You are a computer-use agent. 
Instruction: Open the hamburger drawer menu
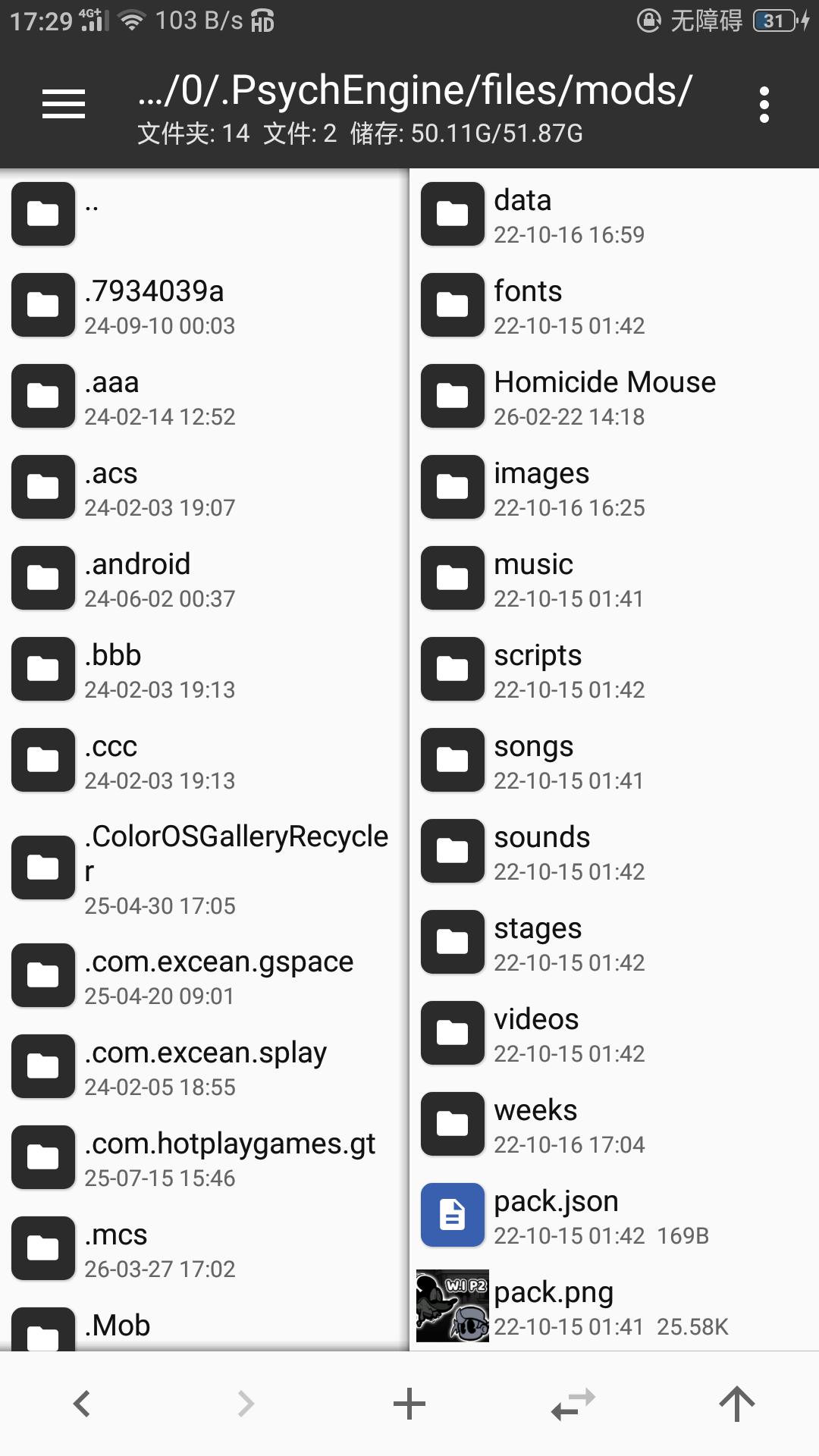(x=64, y=104)
